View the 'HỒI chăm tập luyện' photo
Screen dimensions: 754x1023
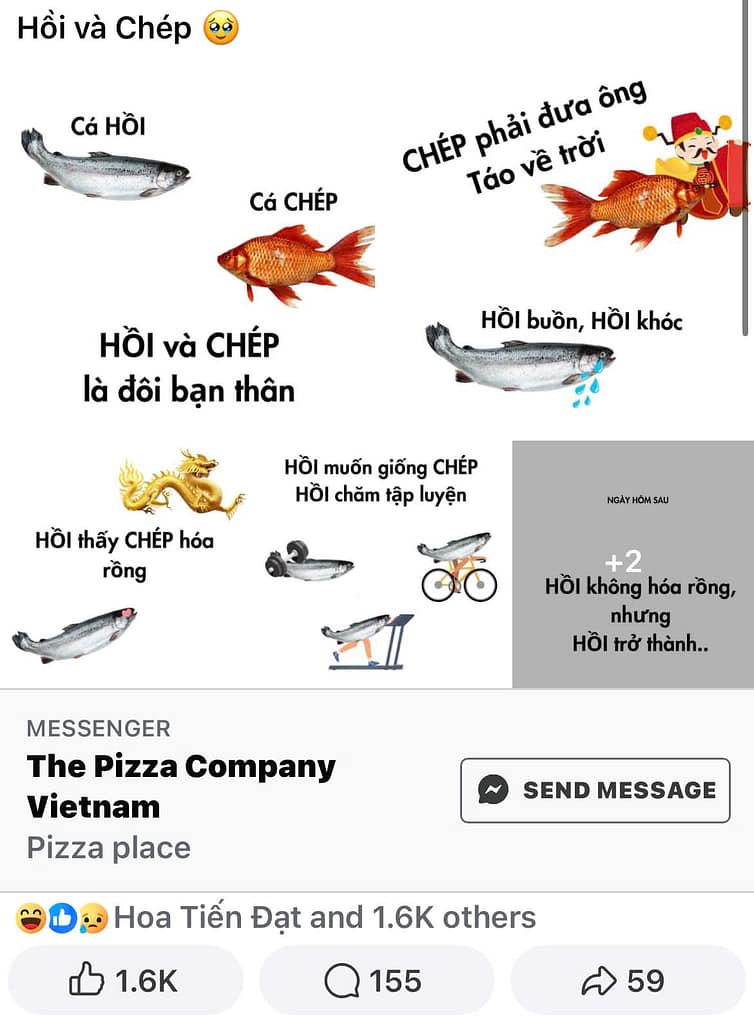381,564
